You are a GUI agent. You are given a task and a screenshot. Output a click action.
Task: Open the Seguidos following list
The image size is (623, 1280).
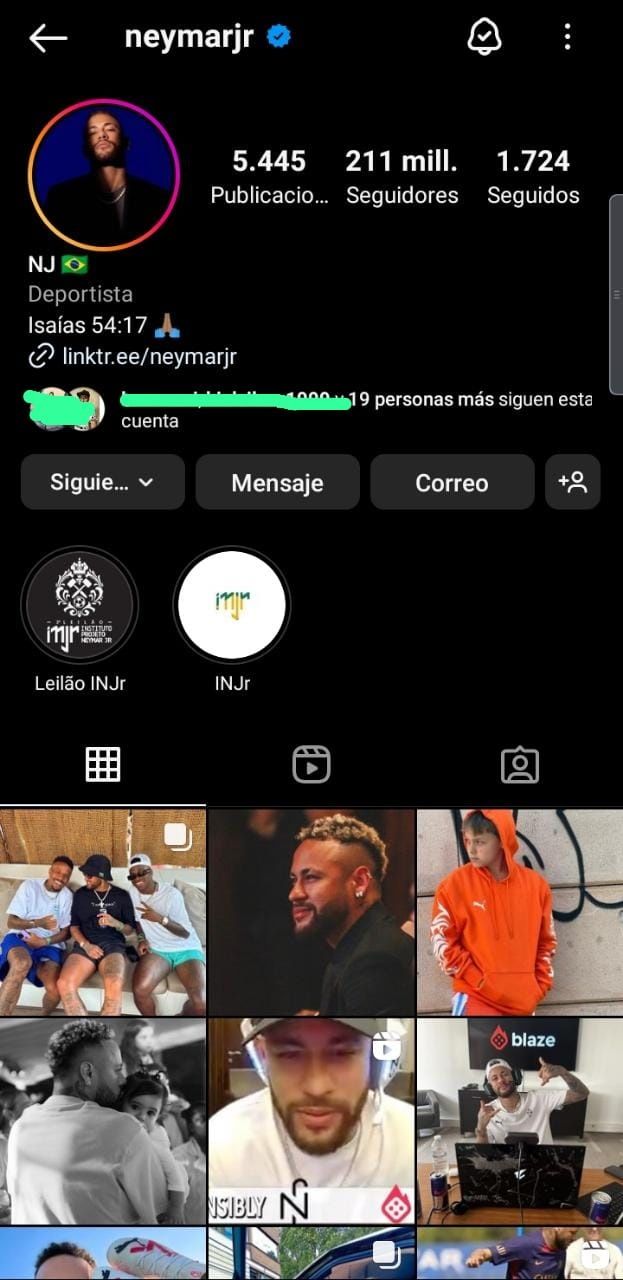point(533,177)
